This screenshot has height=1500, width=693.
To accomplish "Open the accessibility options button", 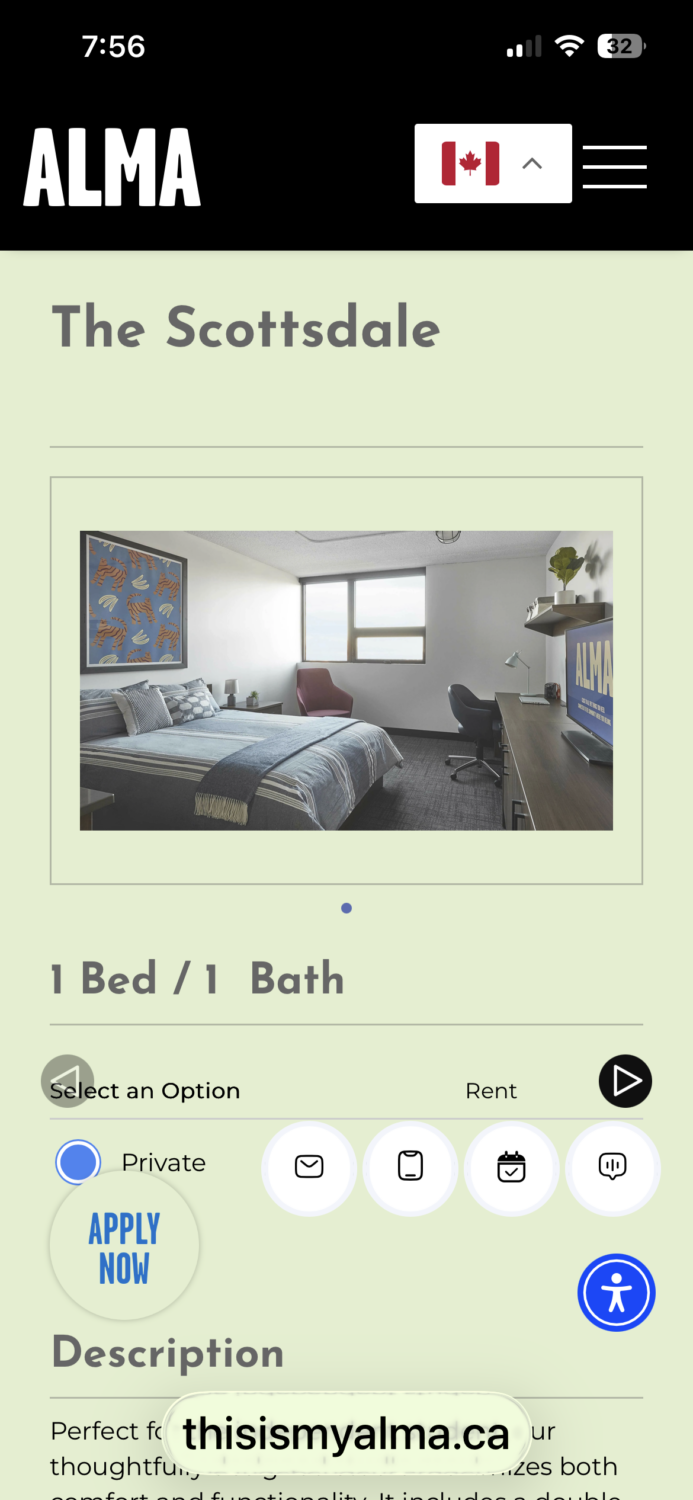I will pos(616,1293).
